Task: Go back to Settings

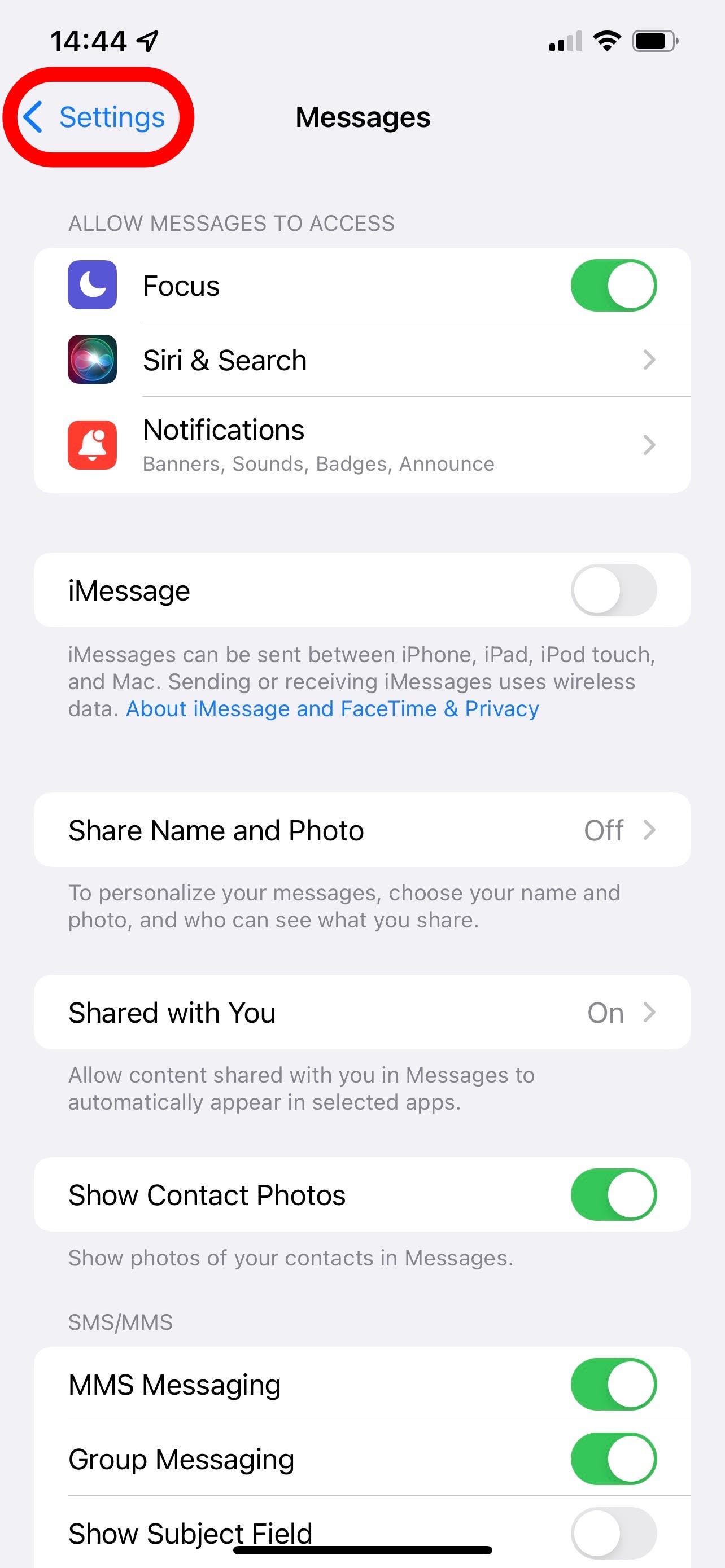Action: click(x=94, y=117)
